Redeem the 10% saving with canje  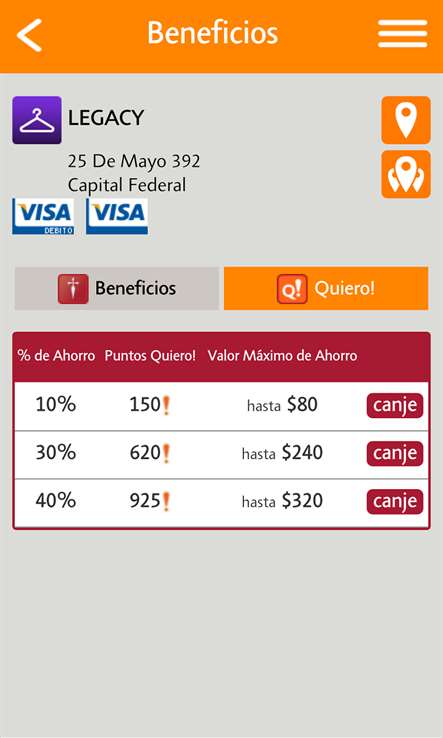[395, 405]
